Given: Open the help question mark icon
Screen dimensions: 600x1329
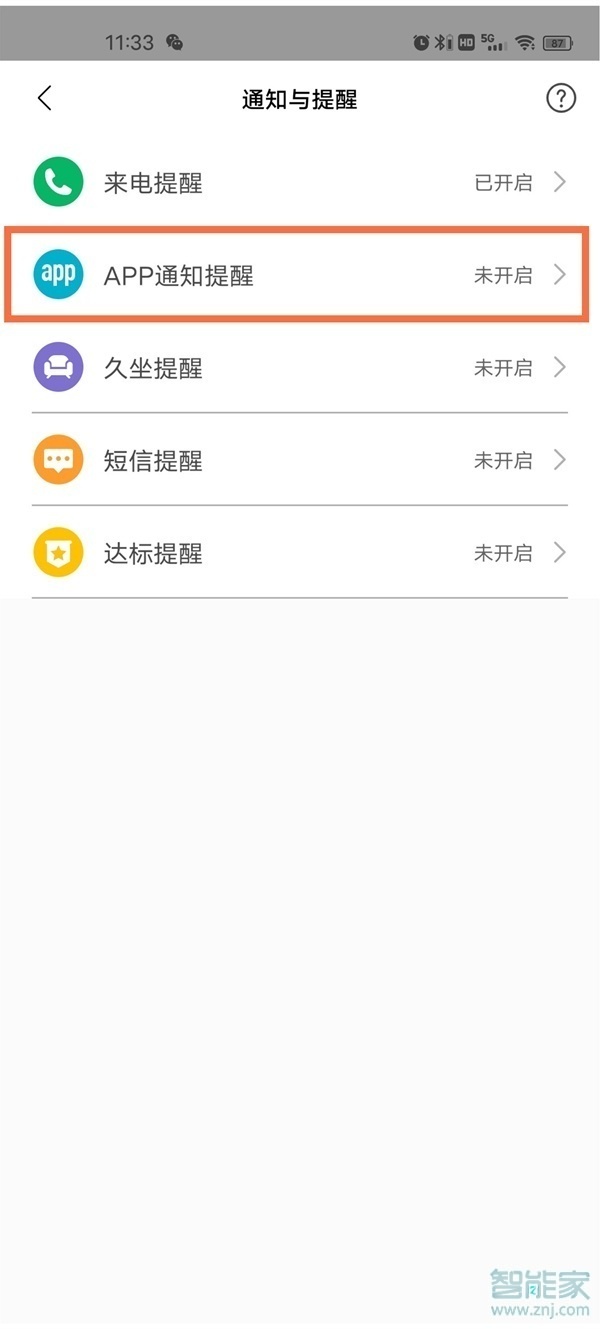Looking at the screenshot, I should pos(561,98).
